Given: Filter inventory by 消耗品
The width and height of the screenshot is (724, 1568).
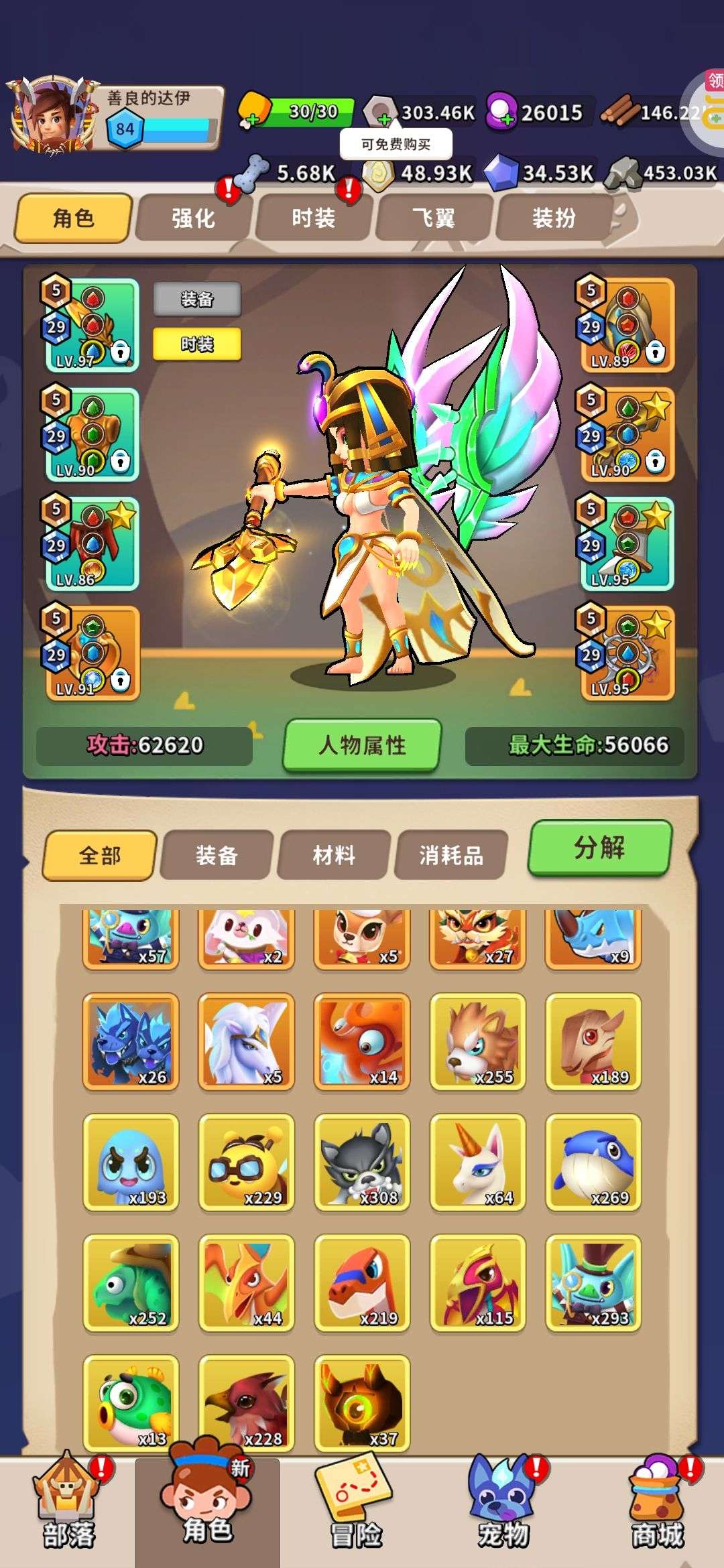Looking at the screenshot, I should 450,855.
